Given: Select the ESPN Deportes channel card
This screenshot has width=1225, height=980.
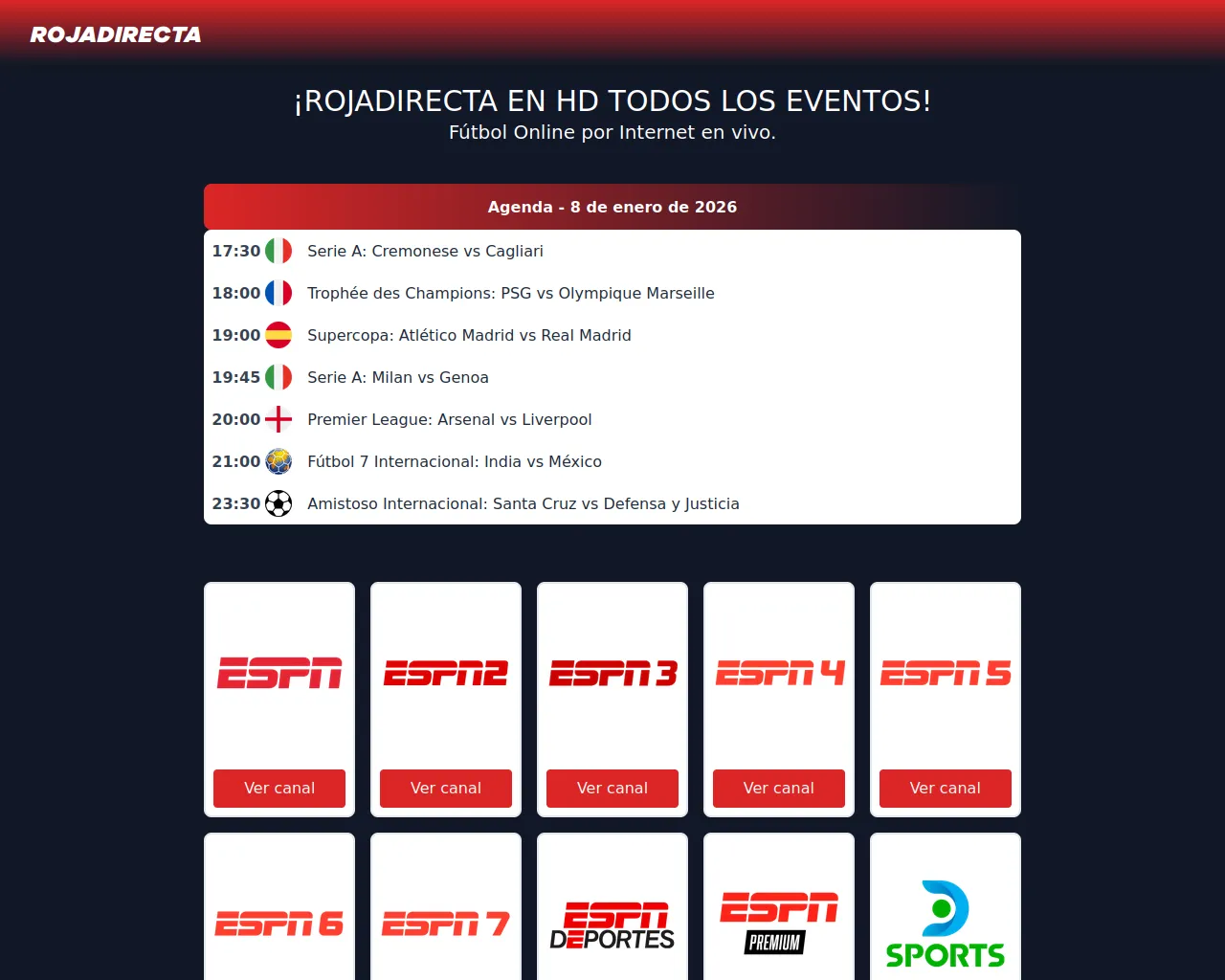Looking at the screenshot, I should pyautogui.click(x=612, y=925).
